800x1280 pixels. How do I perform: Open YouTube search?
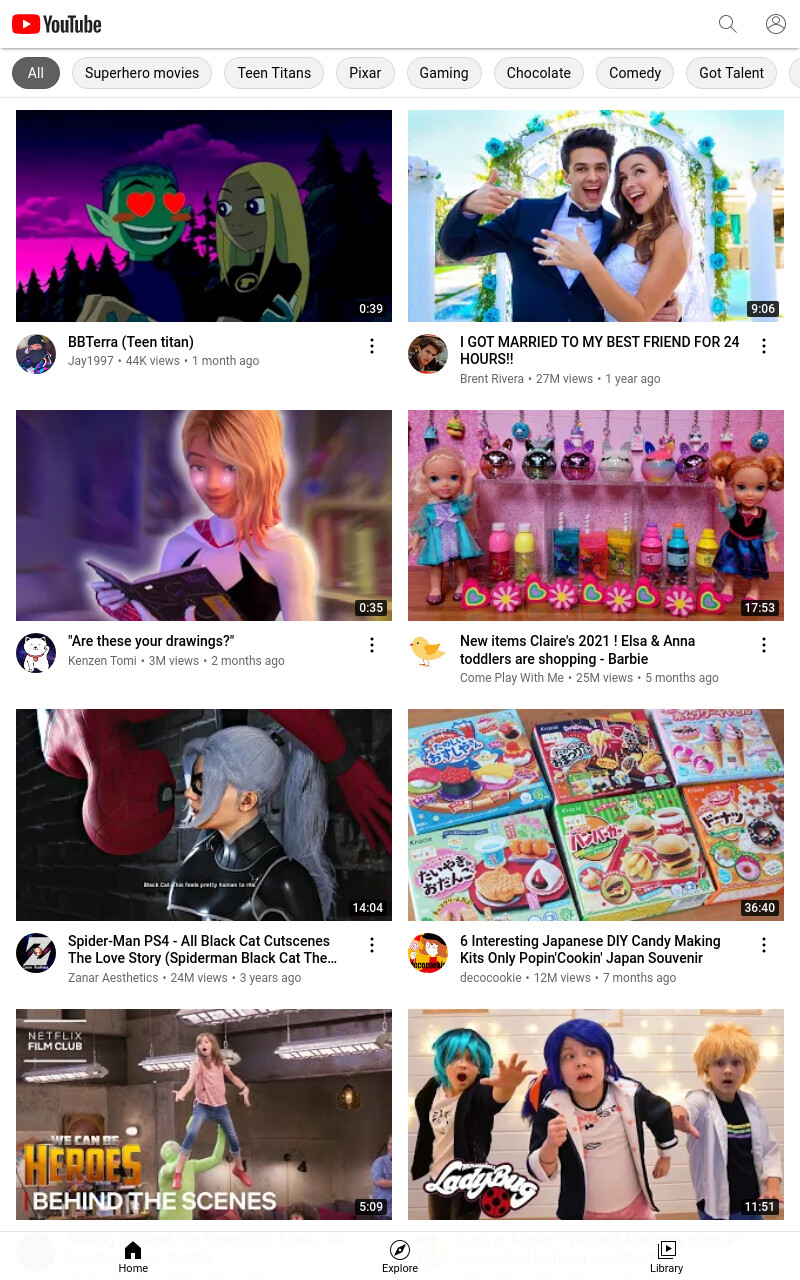(728, 24)
